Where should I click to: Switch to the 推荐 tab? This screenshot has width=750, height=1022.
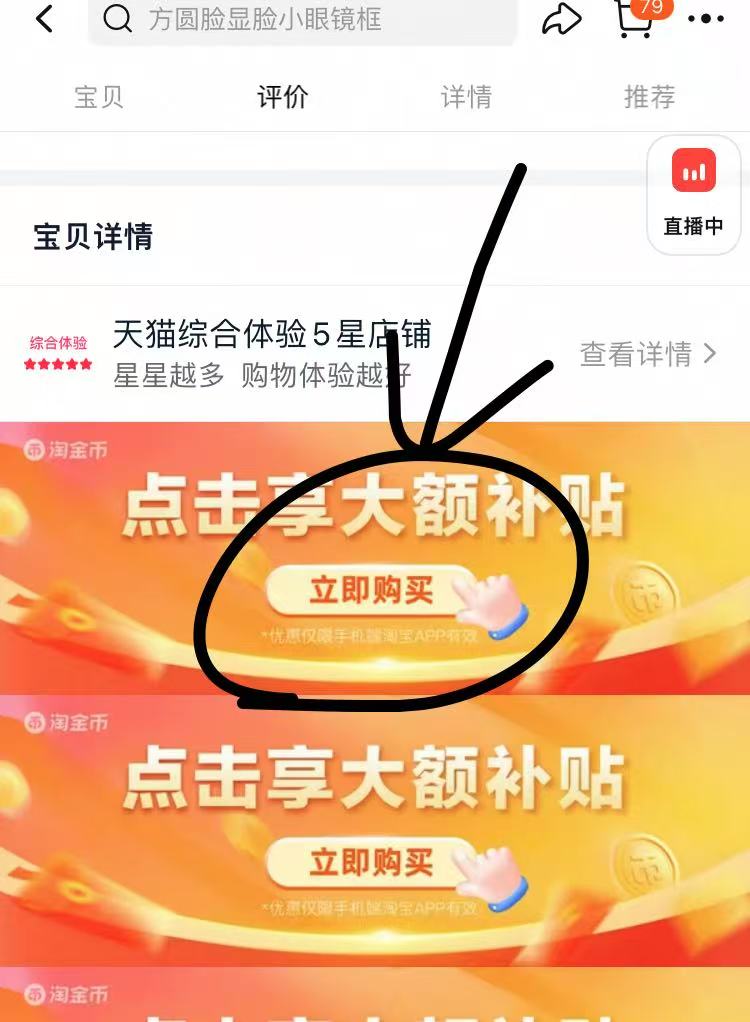(649, 97)
